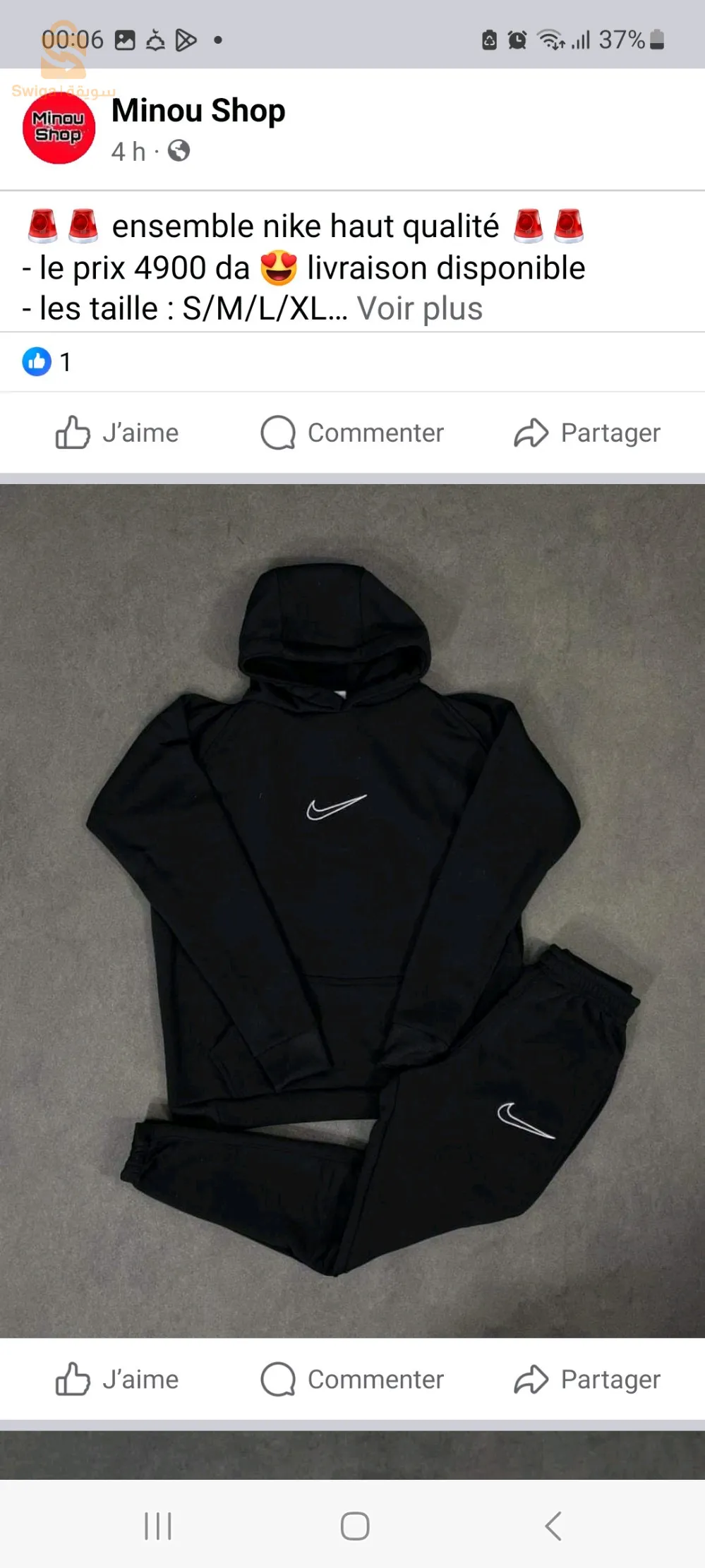Tap Partager under the tracksuit photo
The image size is (705, 1568).
pos(587,1380)
